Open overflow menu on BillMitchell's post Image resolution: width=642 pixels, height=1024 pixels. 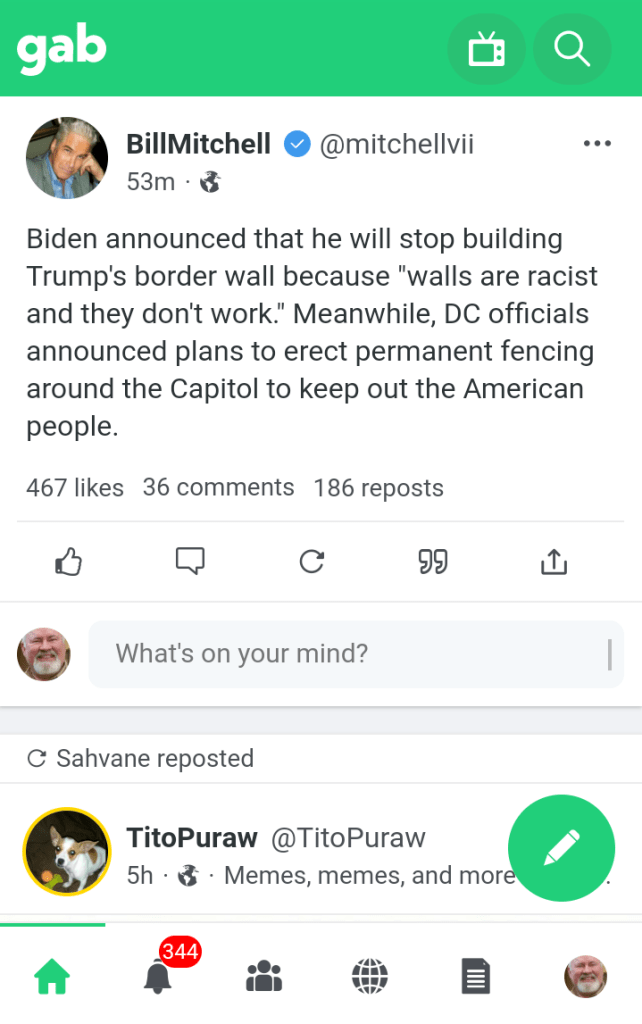coord(596,144)
